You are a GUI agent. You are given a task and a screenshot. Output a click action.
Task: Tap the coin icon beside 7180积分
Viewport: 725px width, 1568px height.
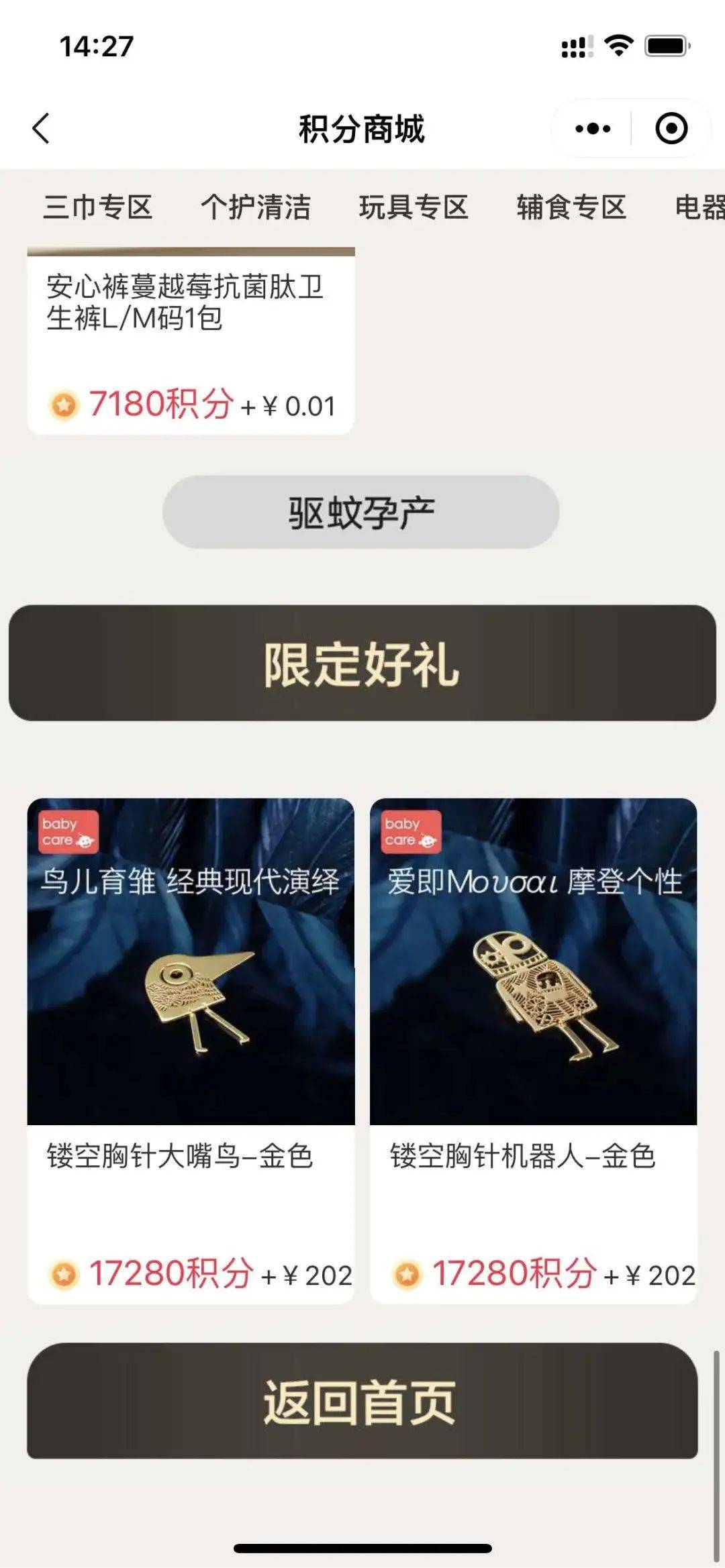(62, 403)
